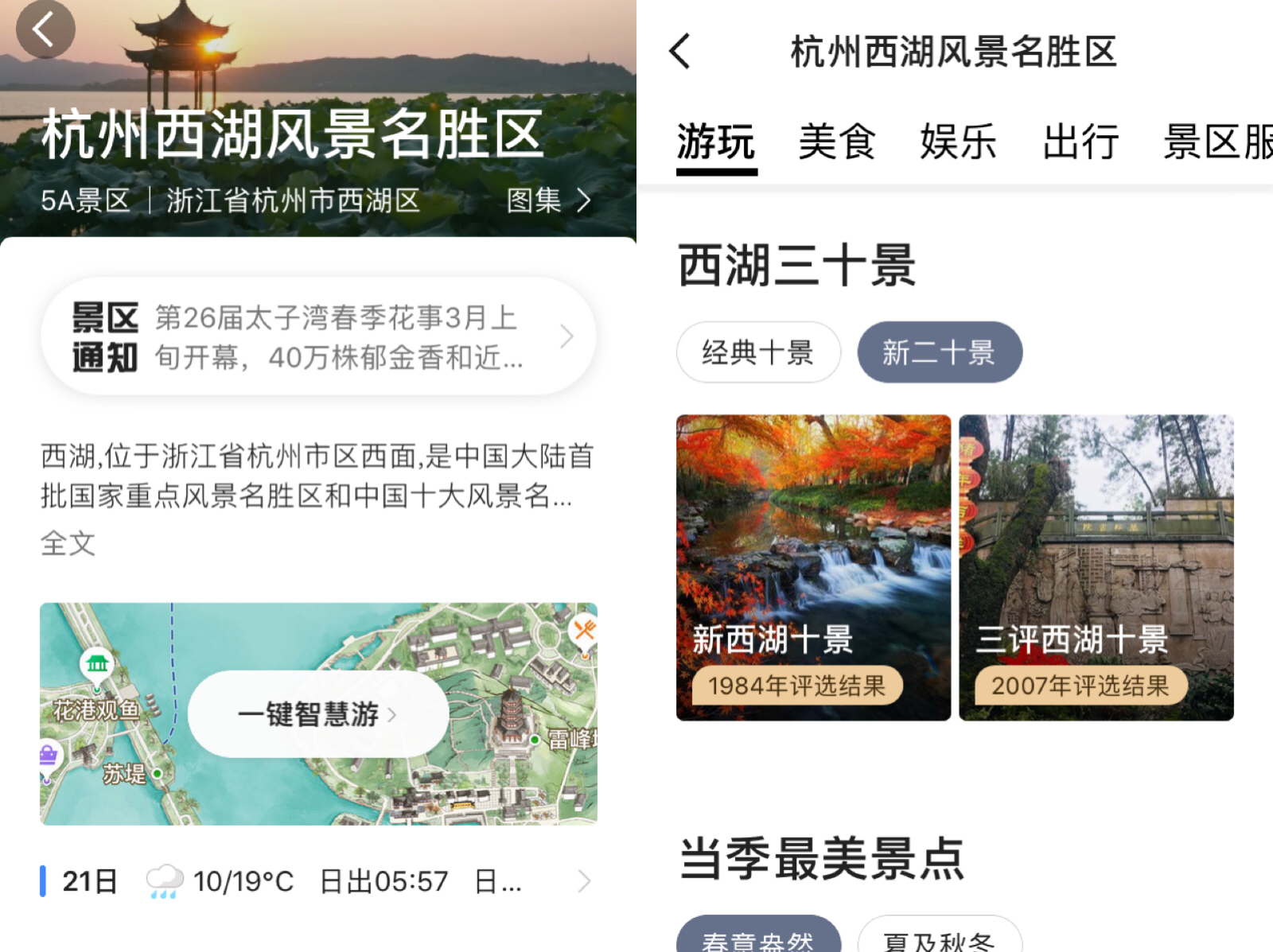Open the 21日 weather forecast row

coord(318,881)
